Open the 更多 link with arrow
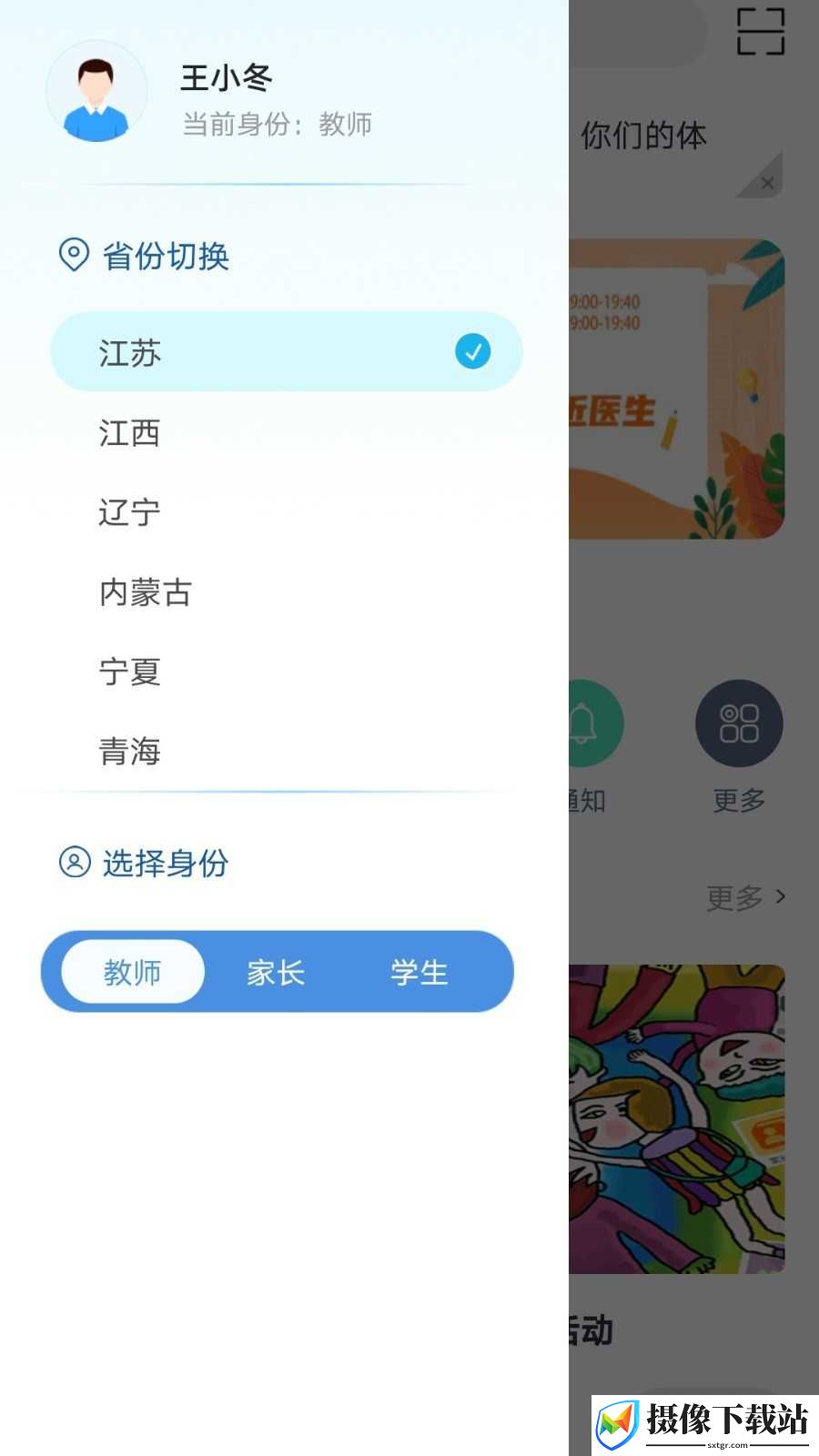819x1456 pixels. tap(746, 898)
